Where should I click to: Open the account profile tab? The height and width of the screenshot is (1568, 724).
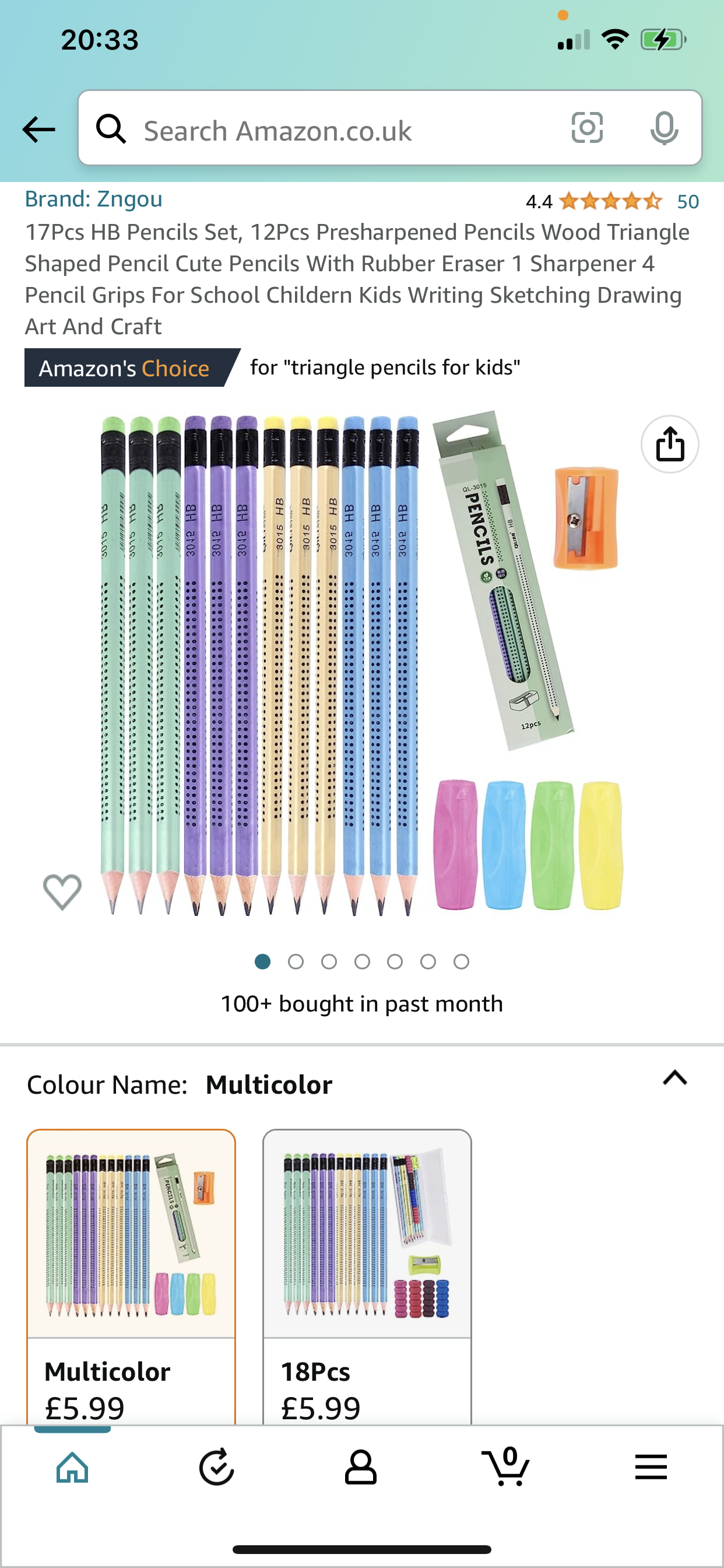pos(361,1468)
